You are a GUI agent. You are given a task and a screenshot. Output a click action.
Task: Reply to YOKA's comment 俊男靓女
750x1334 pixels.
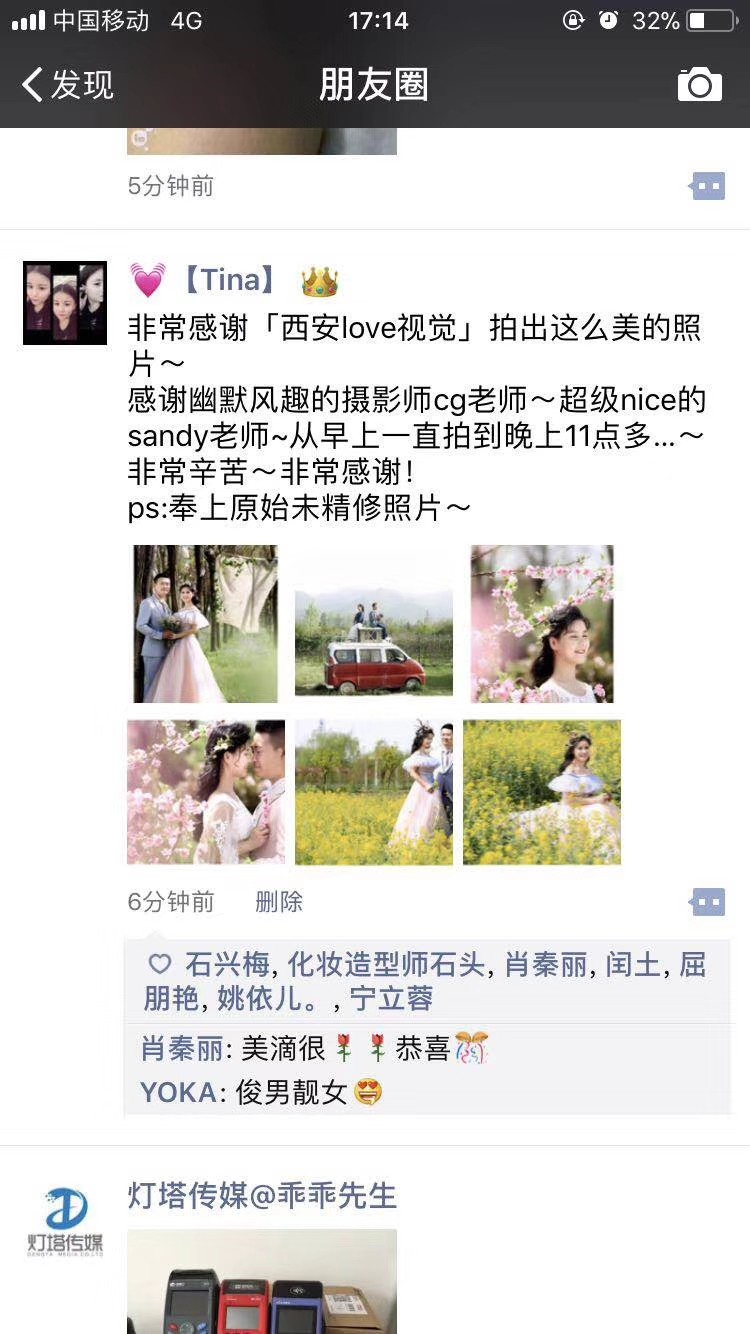(x=262, y=1092)
